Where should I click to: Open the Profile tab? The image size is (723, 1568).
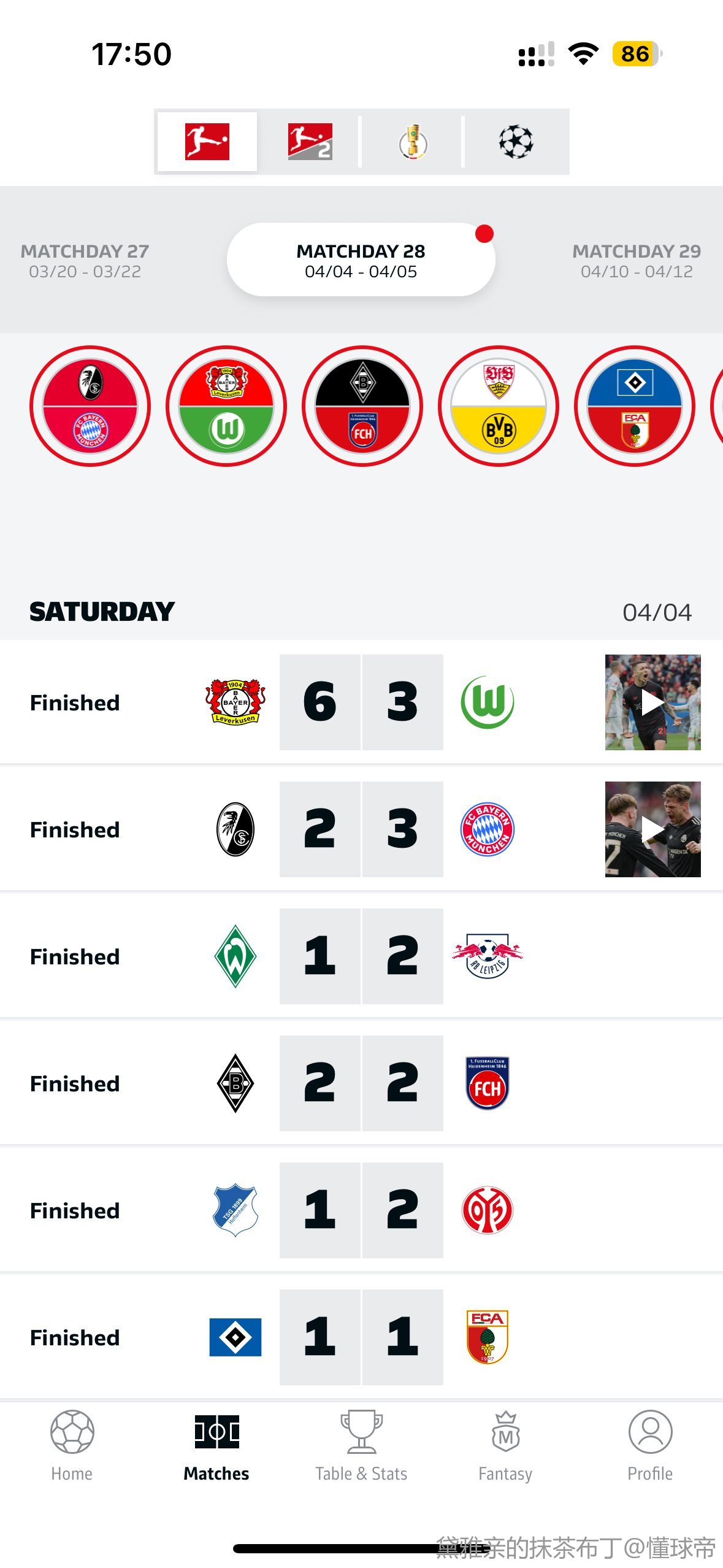[x=650, y=1446]
